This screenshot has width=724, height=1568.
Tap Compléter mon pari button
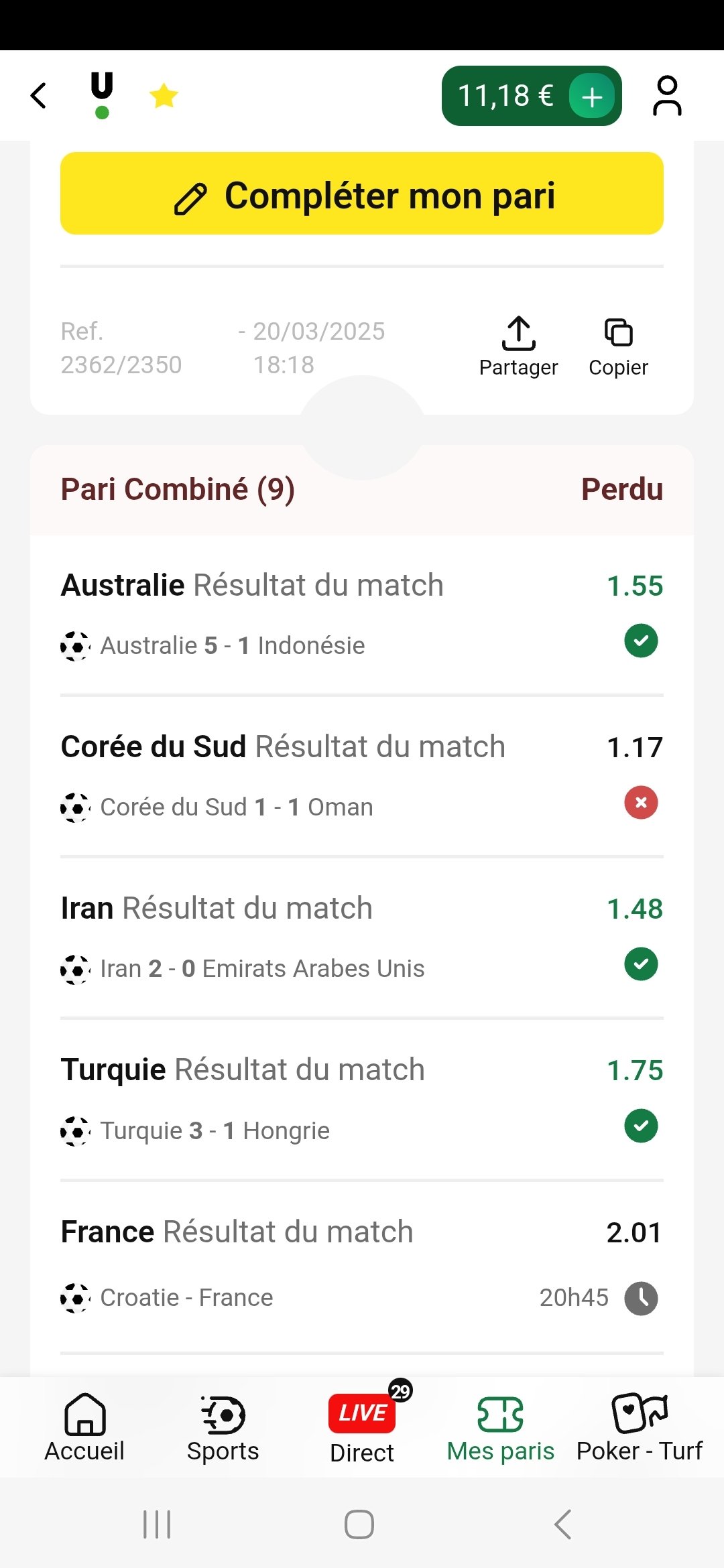tap(362, 194)
